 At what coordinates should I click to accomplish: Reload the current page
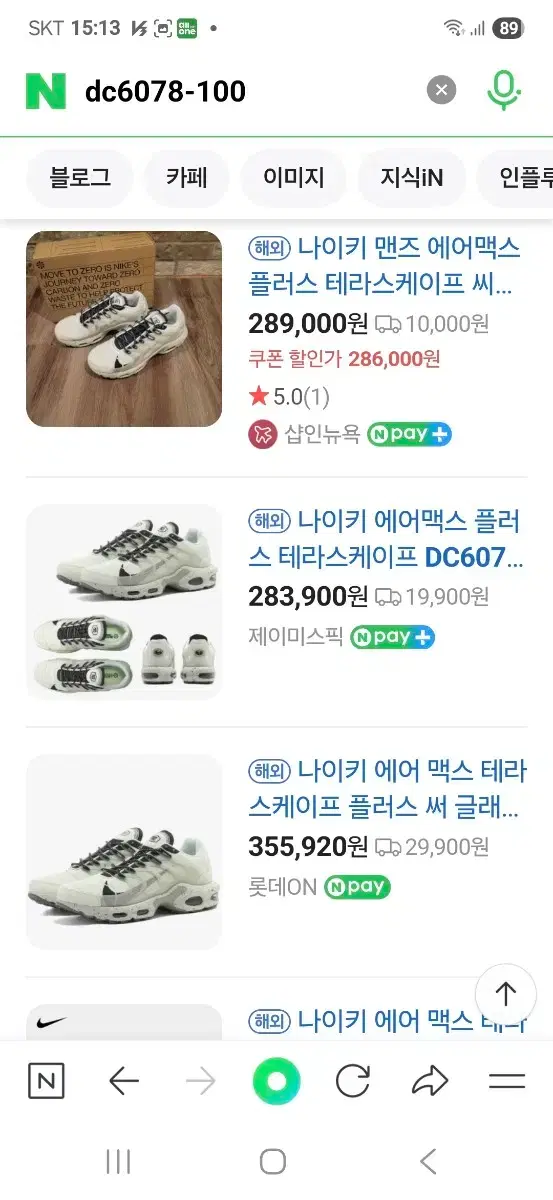point(353,1081)
